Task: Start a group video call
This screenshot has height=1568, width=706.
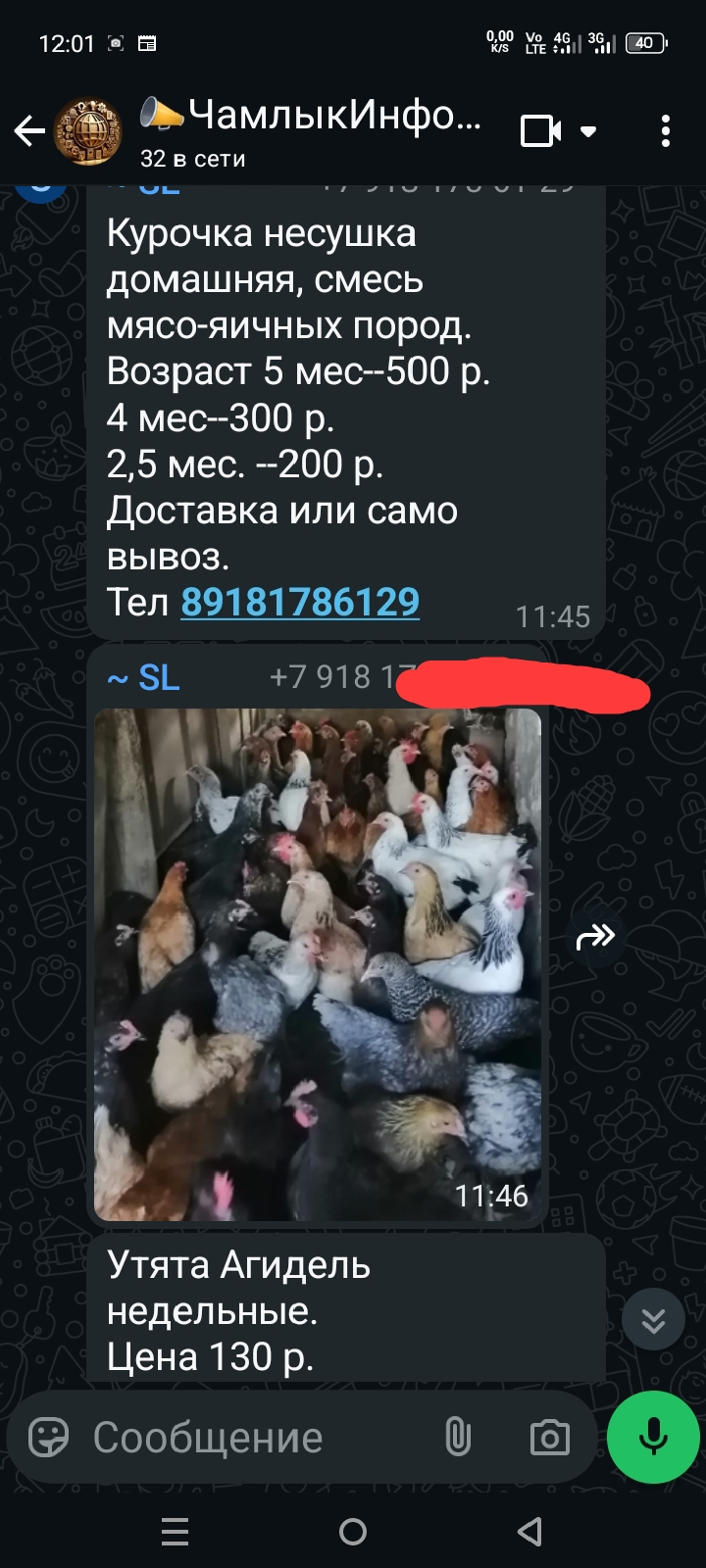Action: (541, 131)
